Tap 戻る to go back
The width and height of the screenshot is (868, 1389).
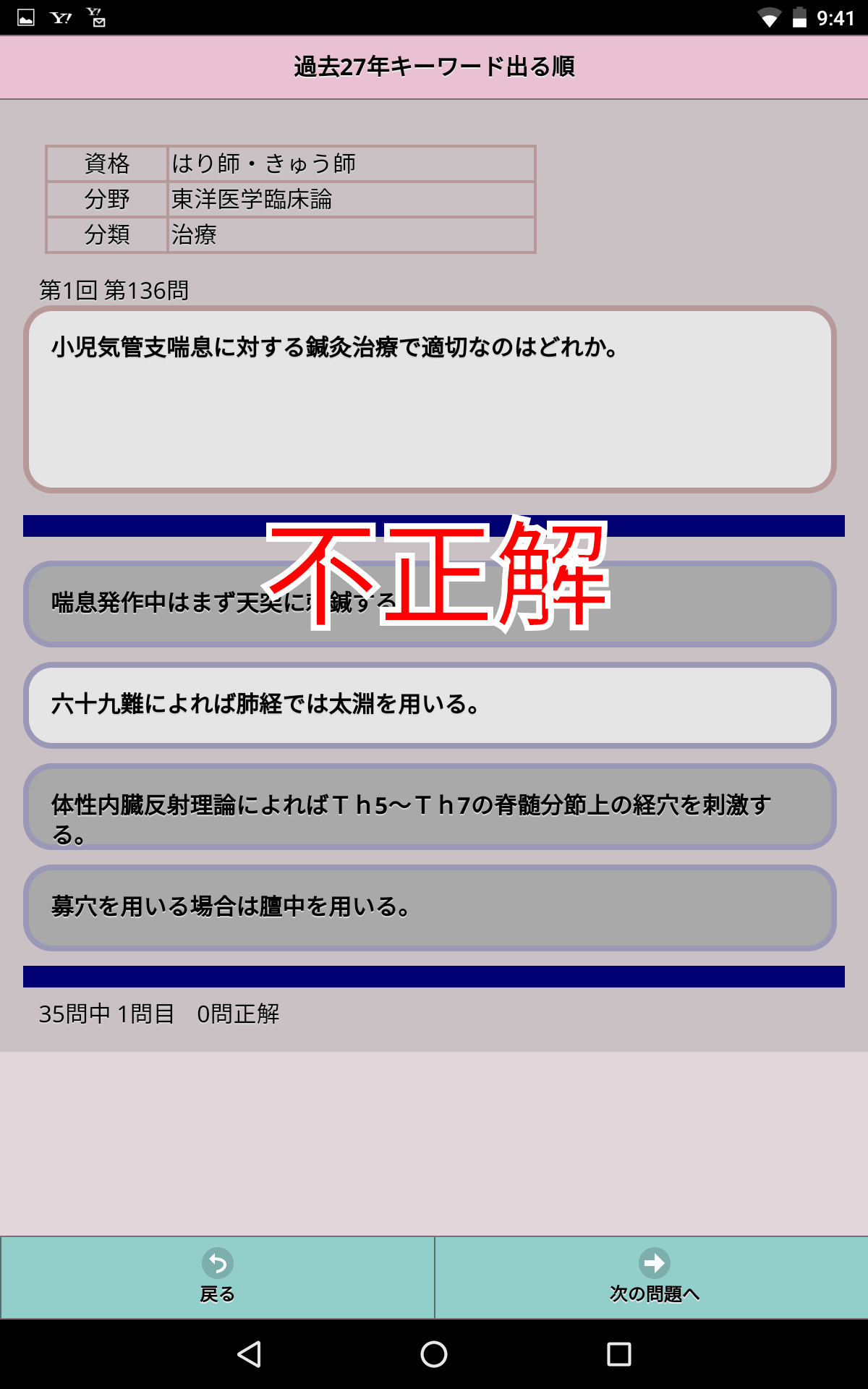point(217,1277)
